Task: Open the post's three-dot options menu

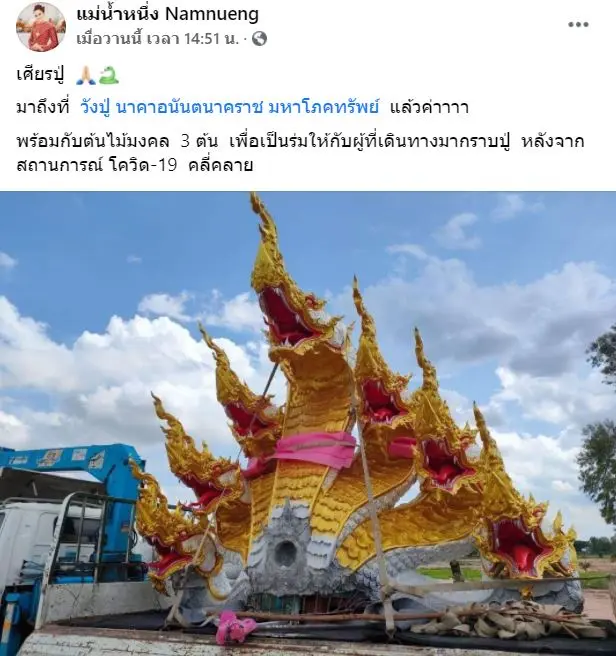Action: click(x=578, y=25)
